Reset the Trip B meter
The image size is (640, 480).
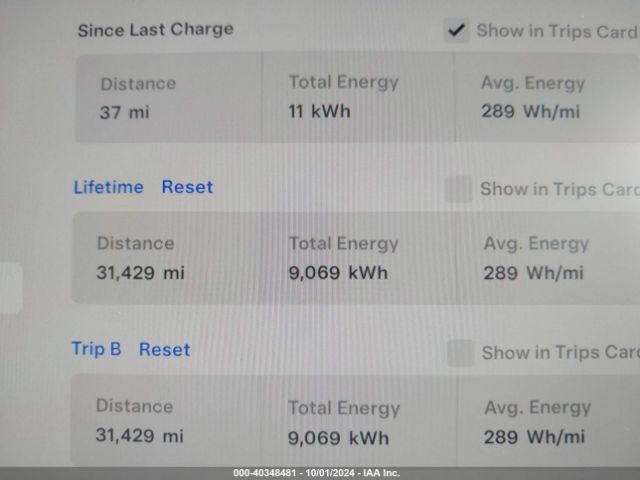click(164, 349)
